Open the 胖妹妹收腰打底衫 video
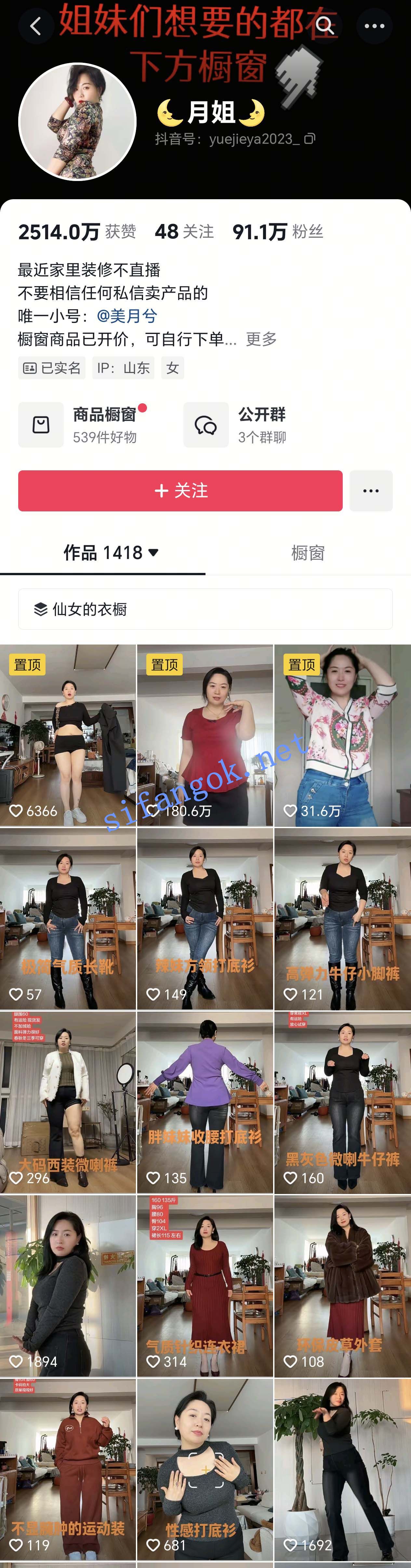Viewport: 411px width, 1568px height. point(205,1102)
